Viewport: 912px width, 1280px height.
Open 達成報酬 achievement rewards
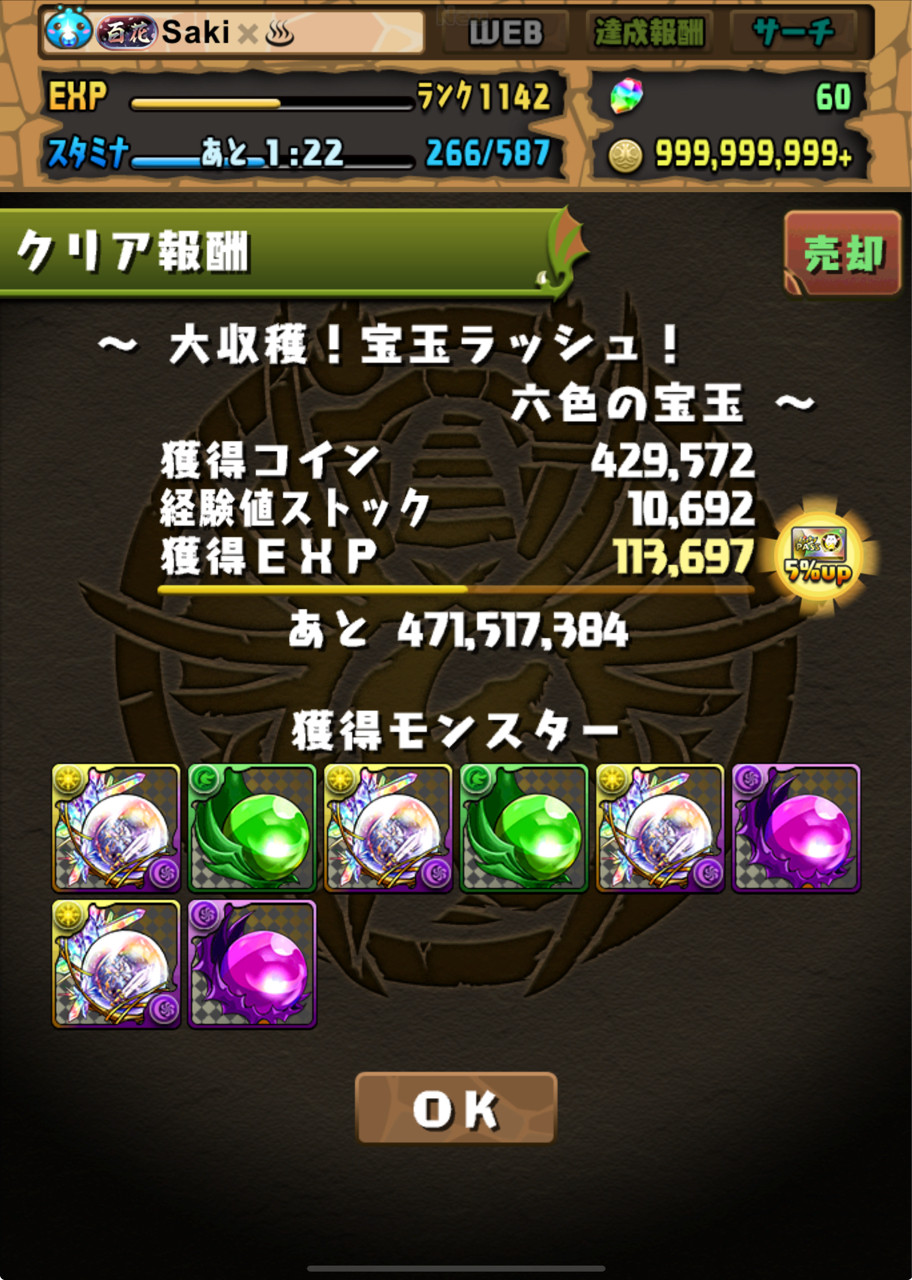point(650,33)
